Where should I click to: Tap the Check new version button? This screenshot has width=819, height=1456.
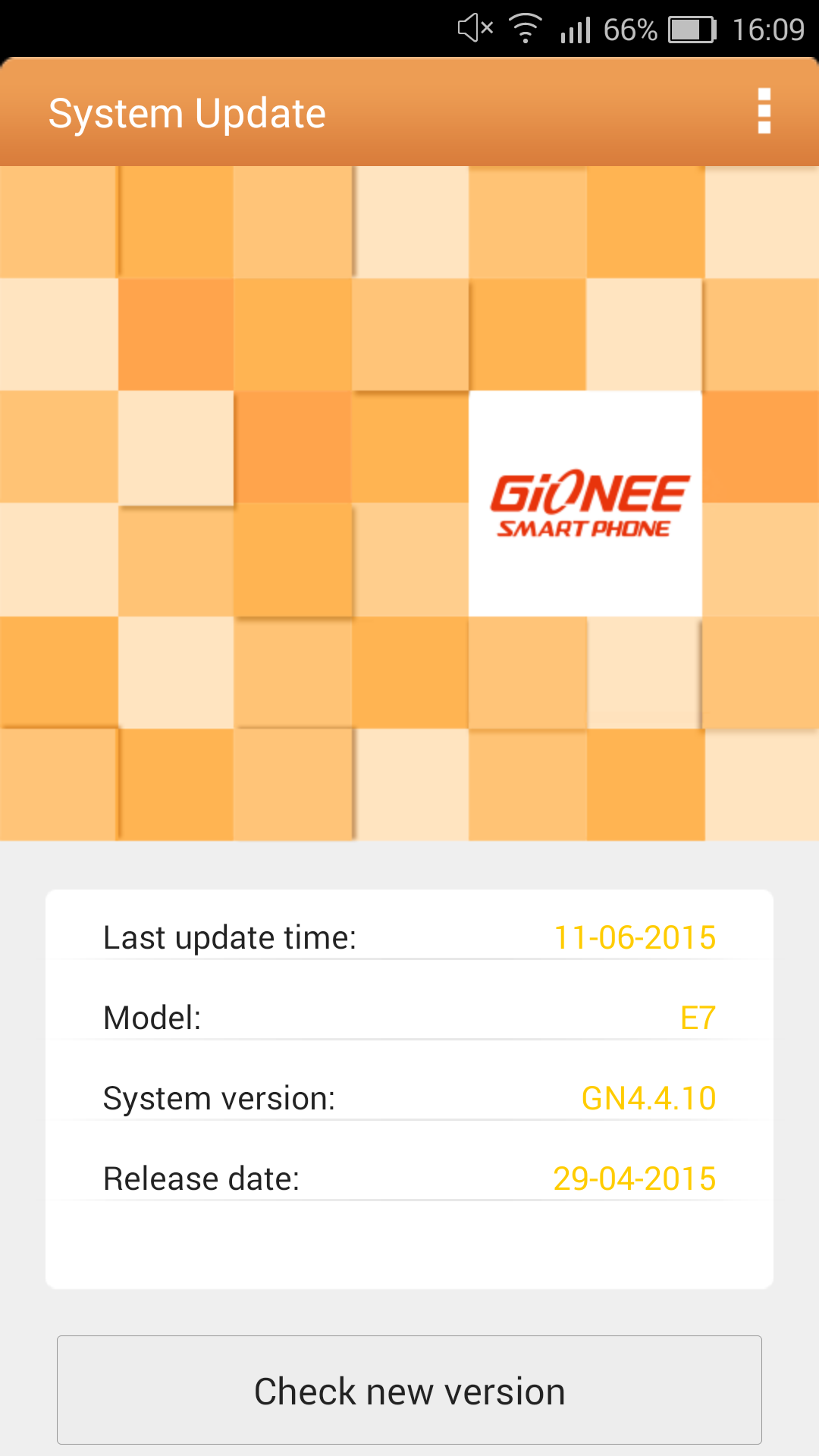point(409,1390)
